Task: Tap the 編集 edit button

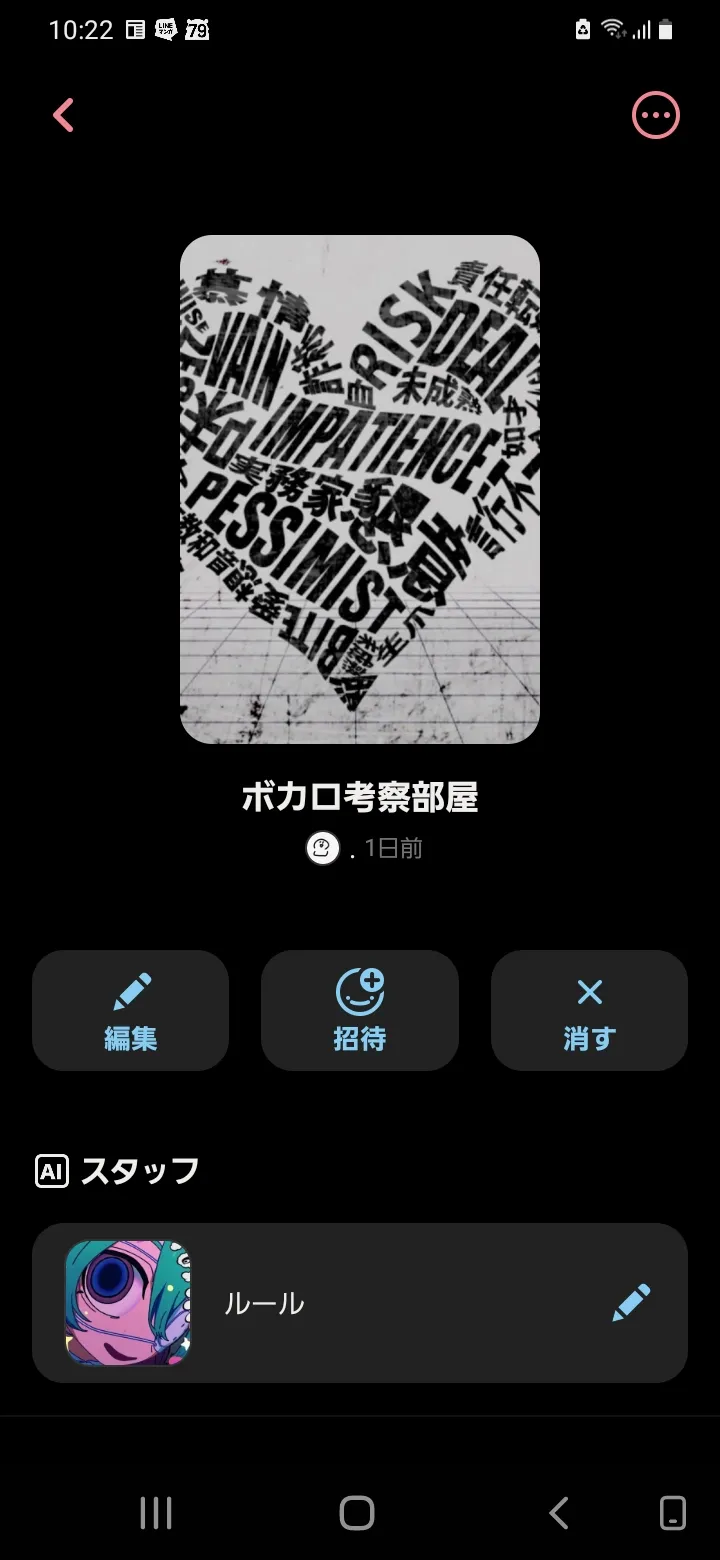Action: [131, 1010]
